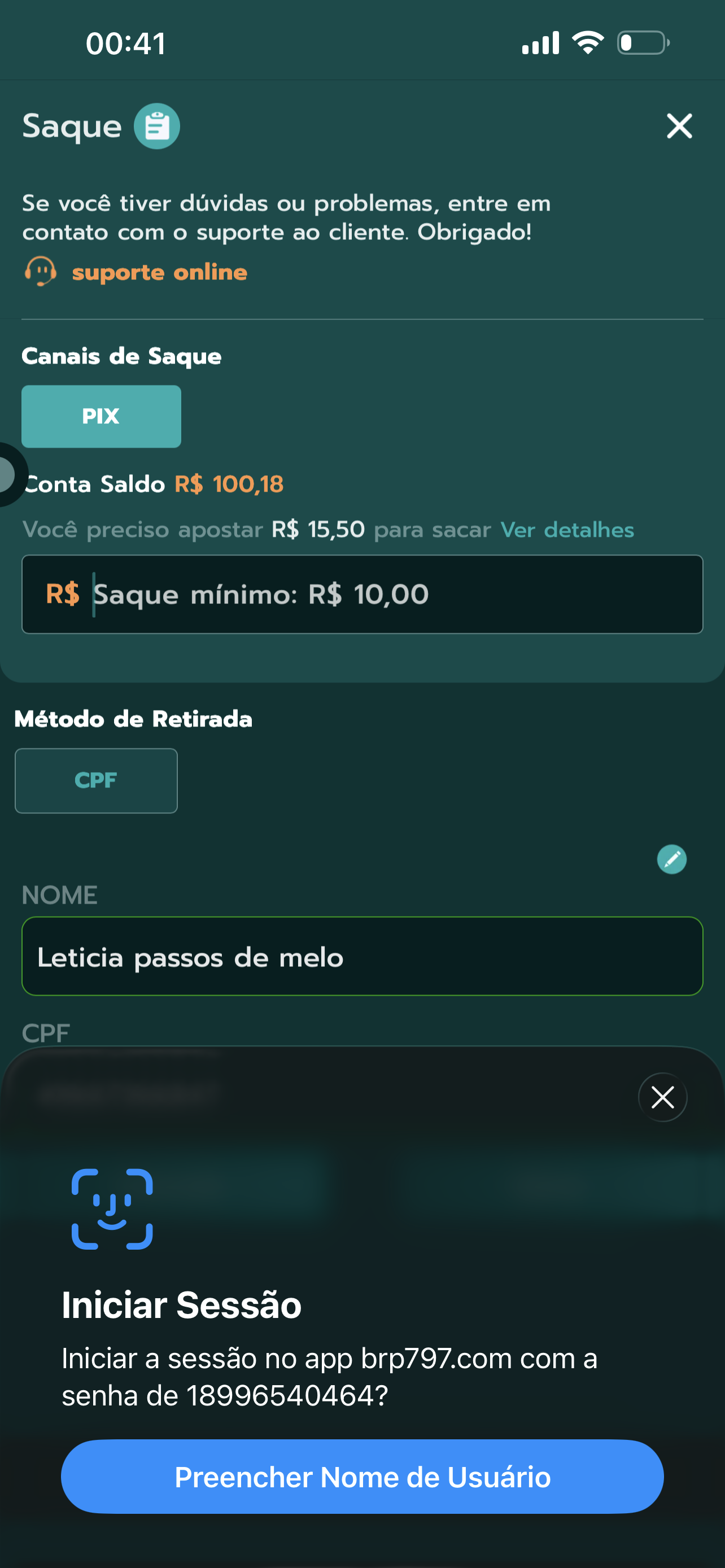The image size is (725, 1568).
Task: Dismiss the Iniciar Sessão password prompt
Action: tap(662, 1097)
